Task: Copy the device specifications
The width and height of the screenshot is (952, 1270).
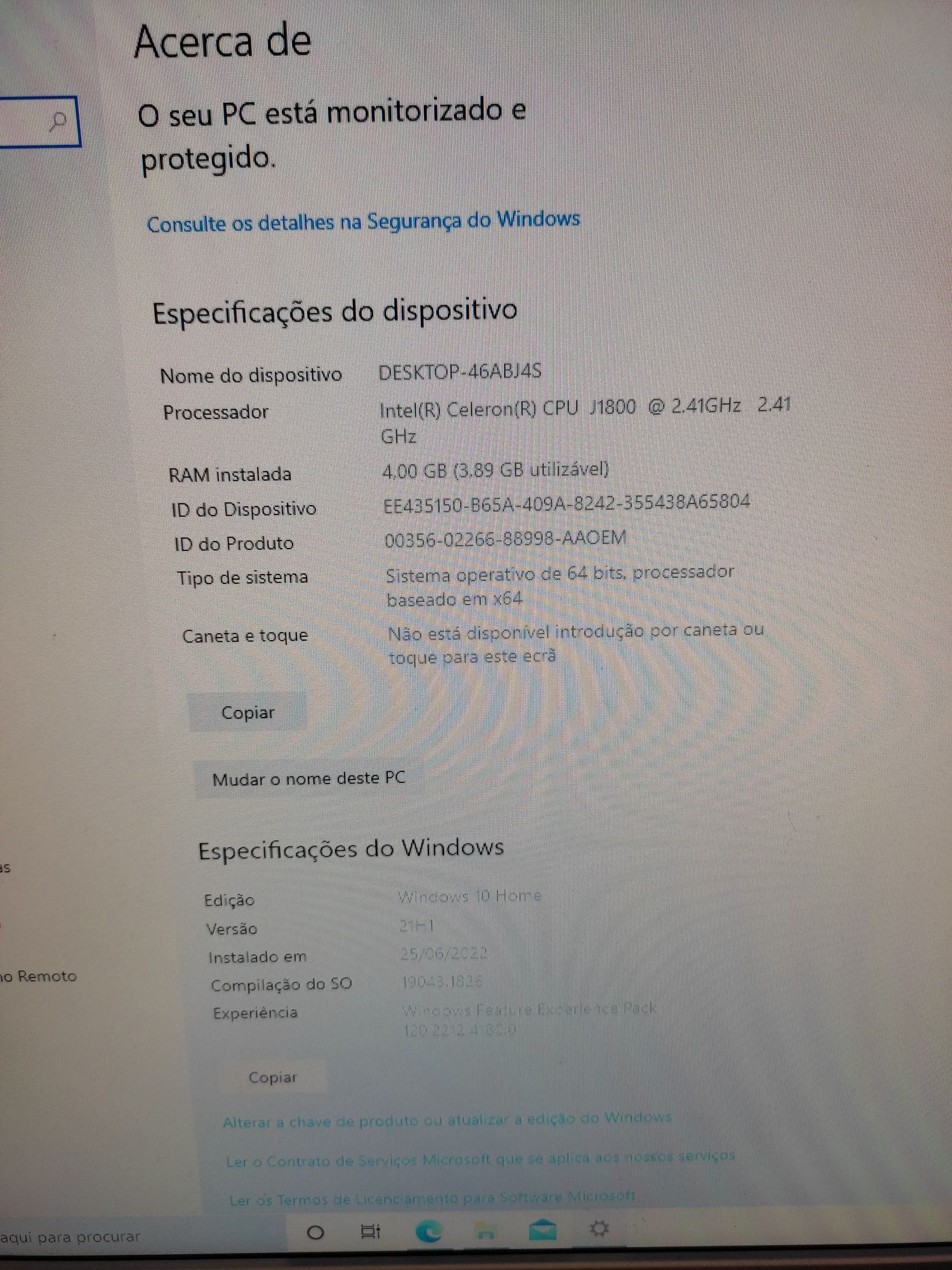Action: (248, 712)
